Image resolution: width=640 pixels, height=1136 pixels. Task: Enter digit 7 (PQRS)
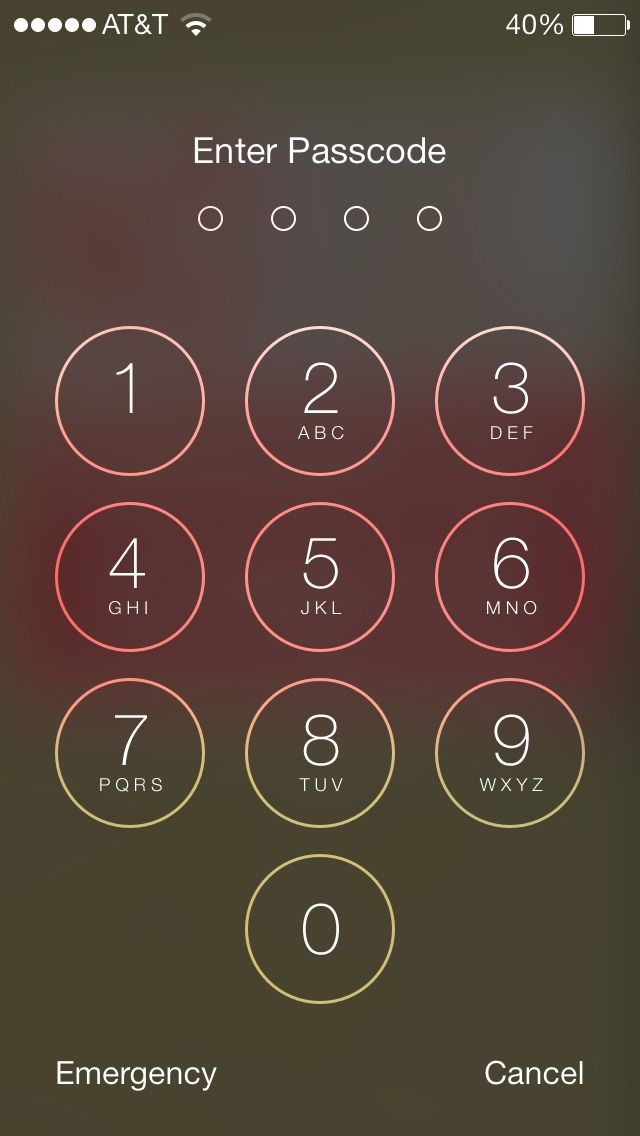129,753
